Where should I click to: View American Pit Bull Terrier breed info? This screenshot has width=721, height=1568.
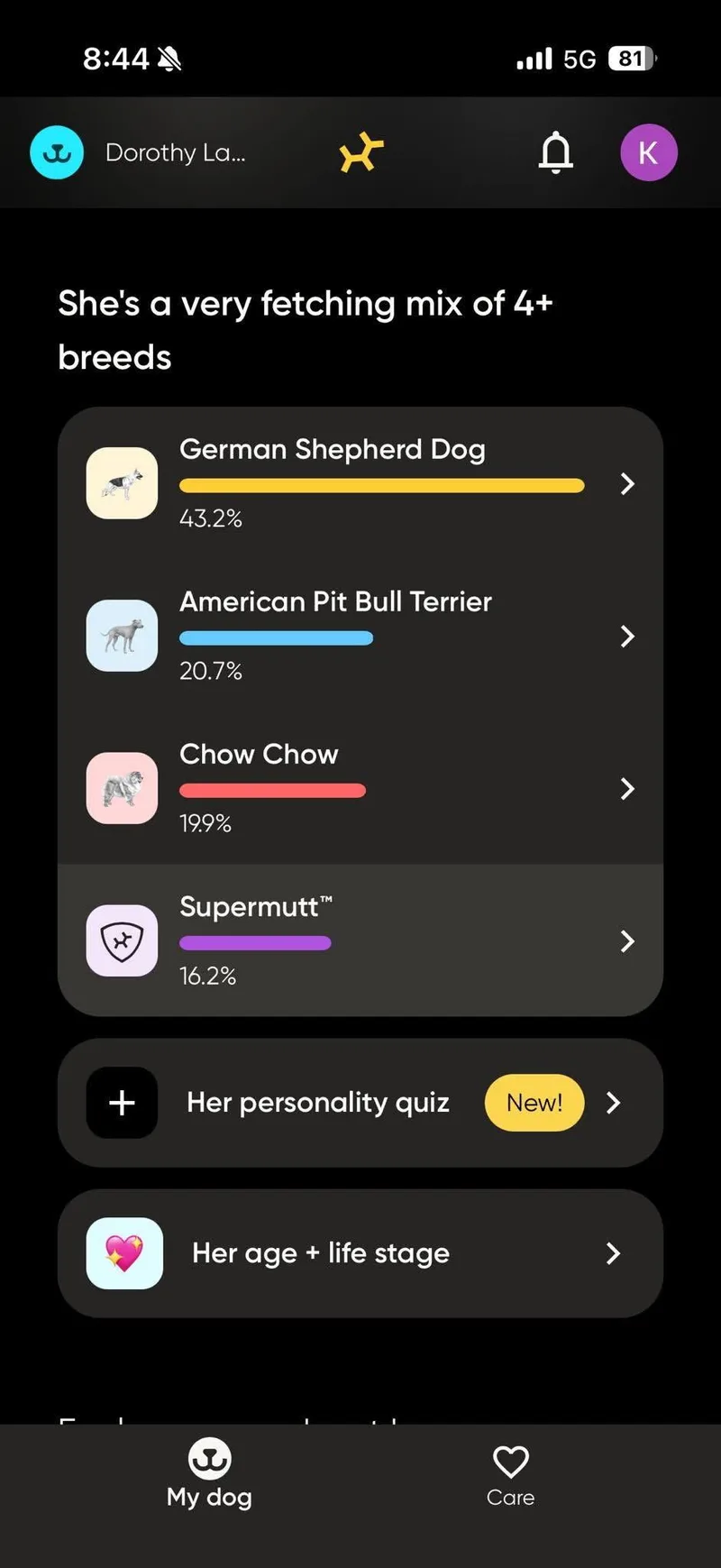360,636
